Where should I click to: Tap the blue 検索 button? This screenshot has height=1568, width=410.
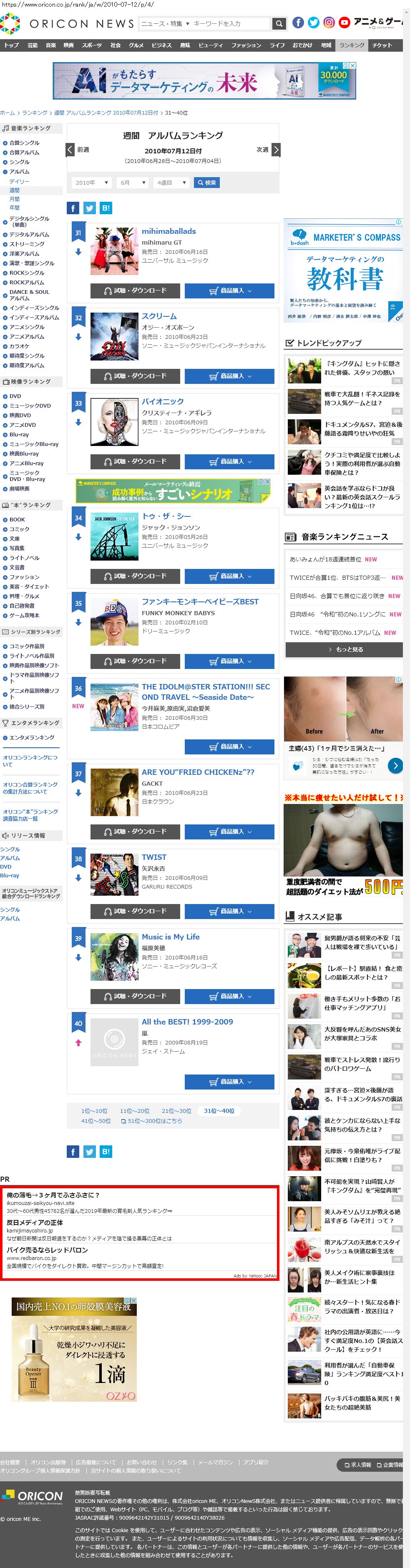(206, 183)
